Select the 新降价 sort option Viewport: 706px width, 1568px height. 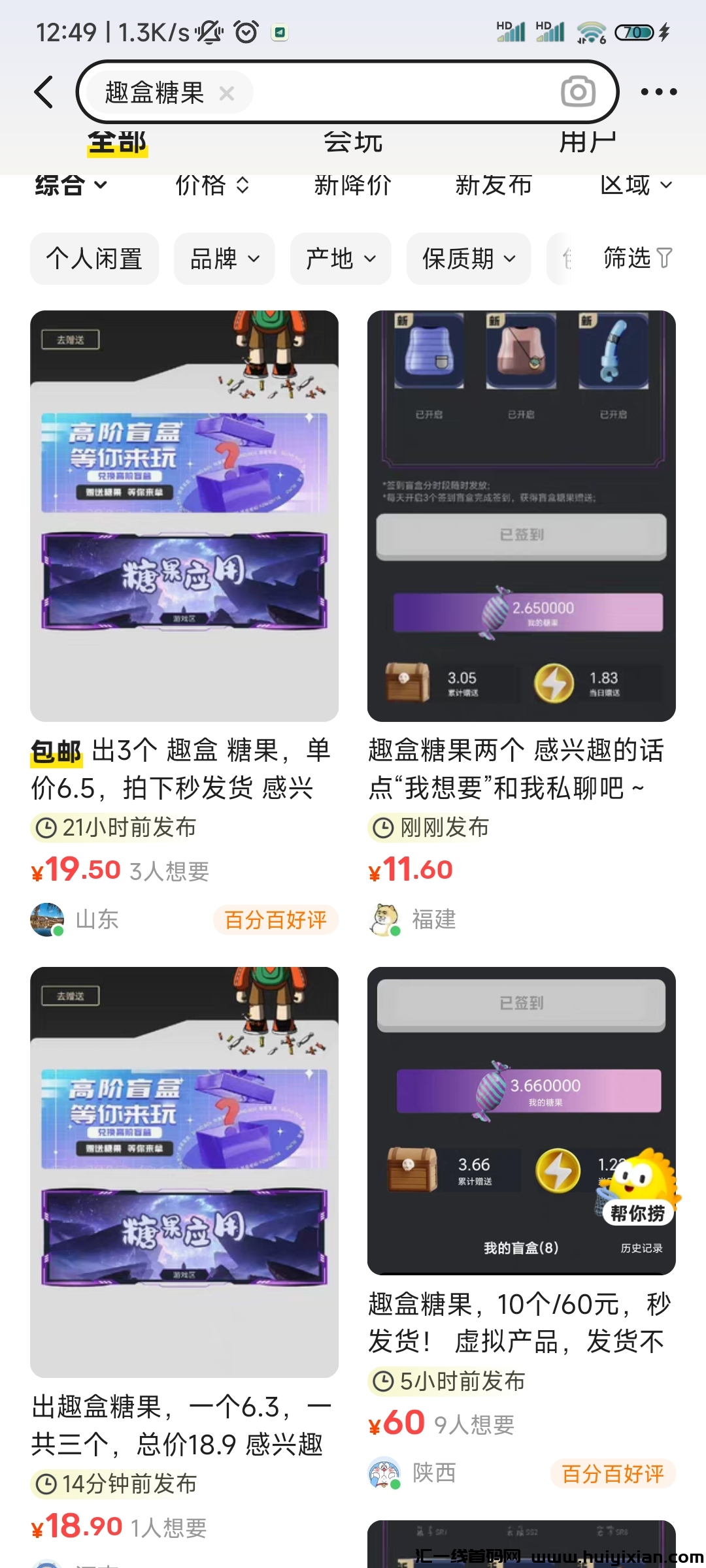[x=352, y=186]
